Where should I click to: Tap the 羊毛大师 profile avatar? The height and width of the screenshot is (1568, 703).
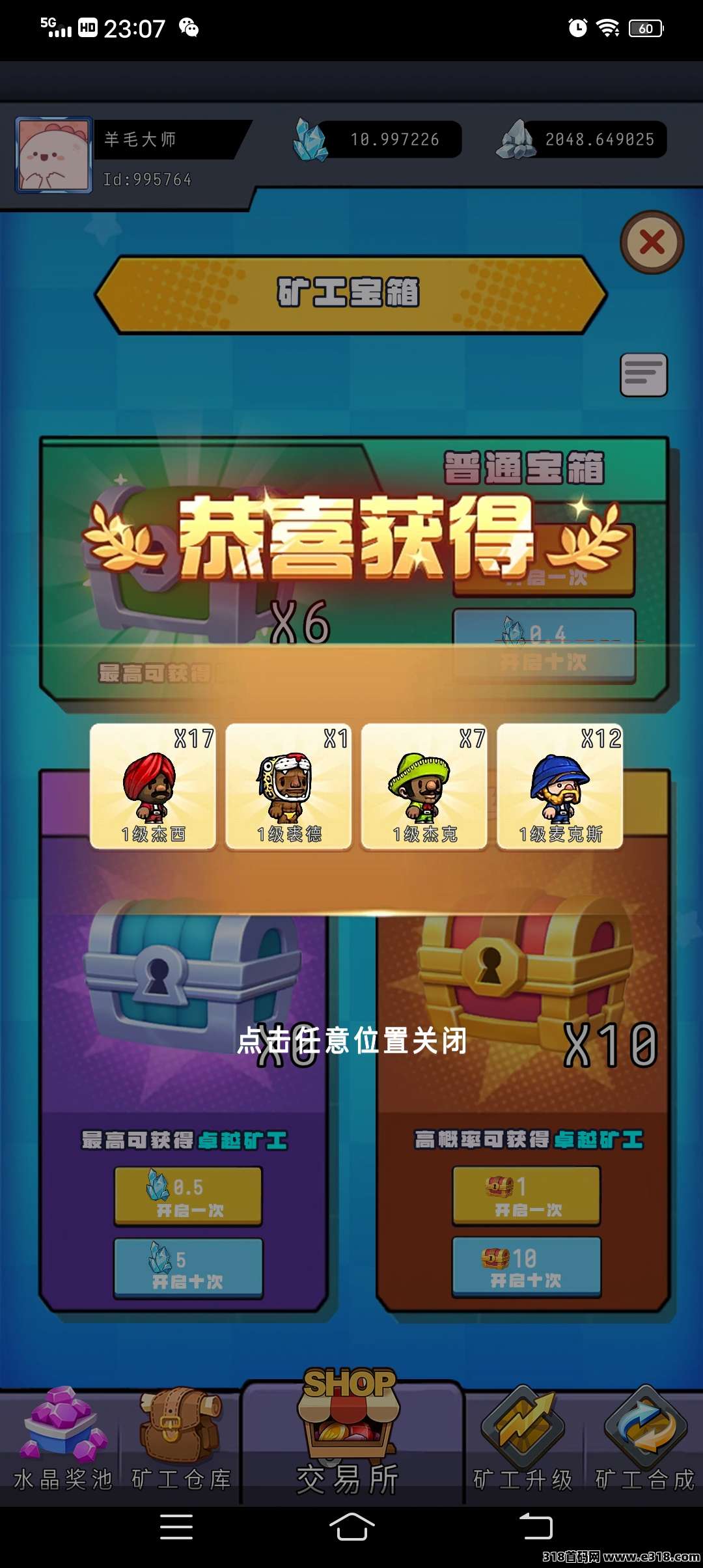pyautogui.click(x=53, y=155)
